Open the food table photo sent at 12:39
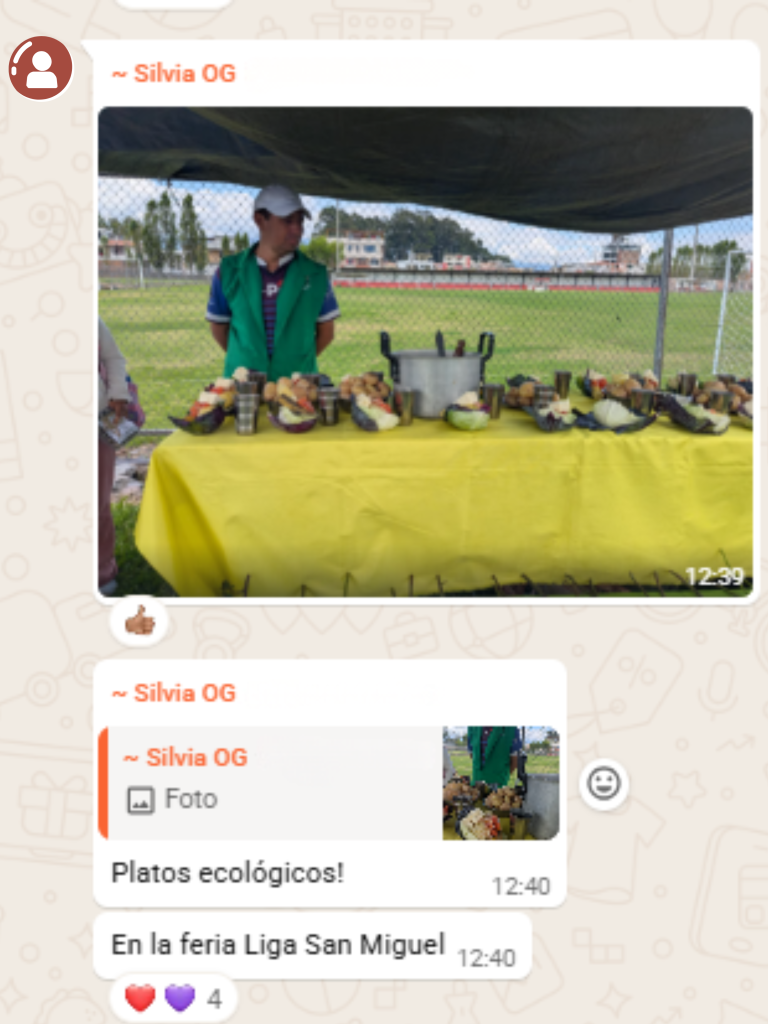Viewport: 768px width, 1024px height. 425,351
